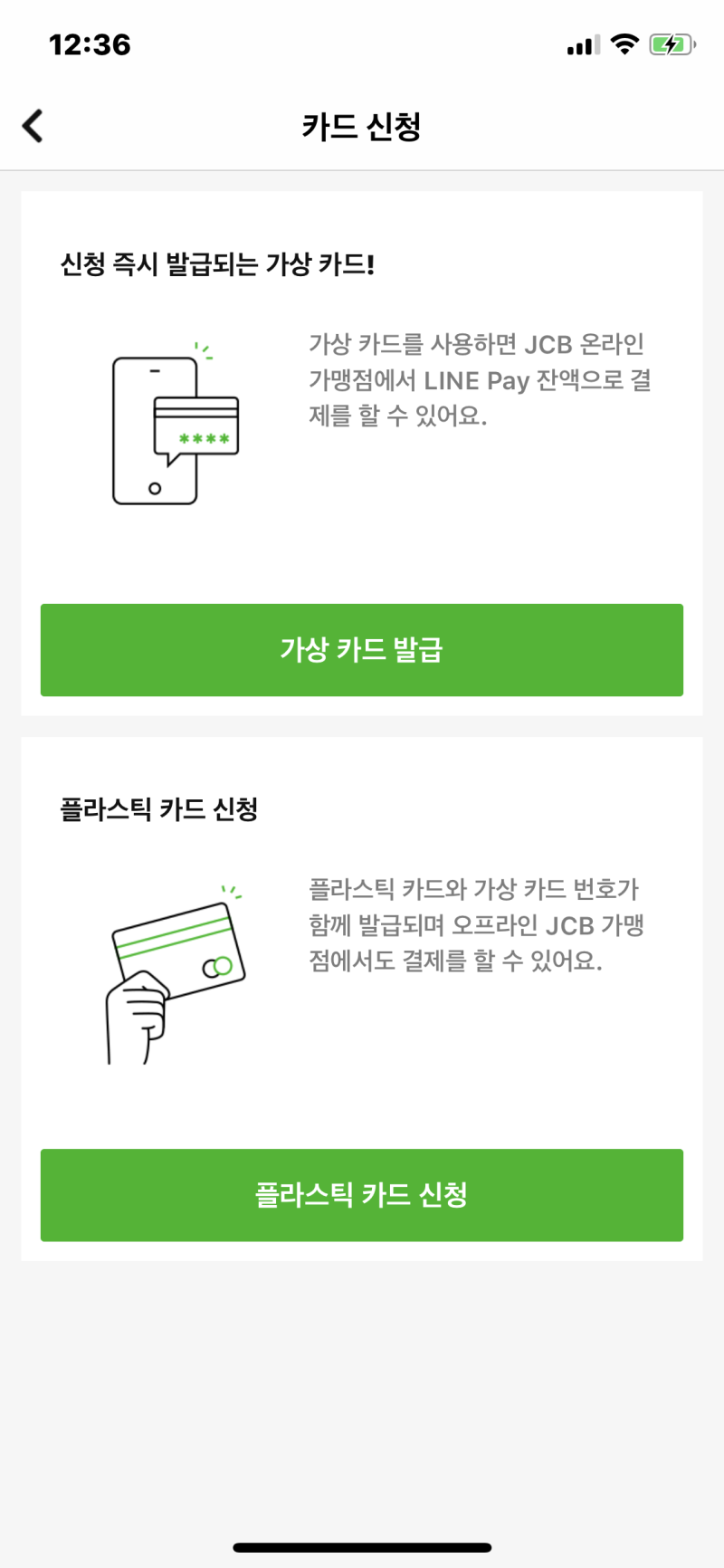Select the 카드 신청 title
The height and width of the screenshot is (1568, 724).
coord(361,126)
